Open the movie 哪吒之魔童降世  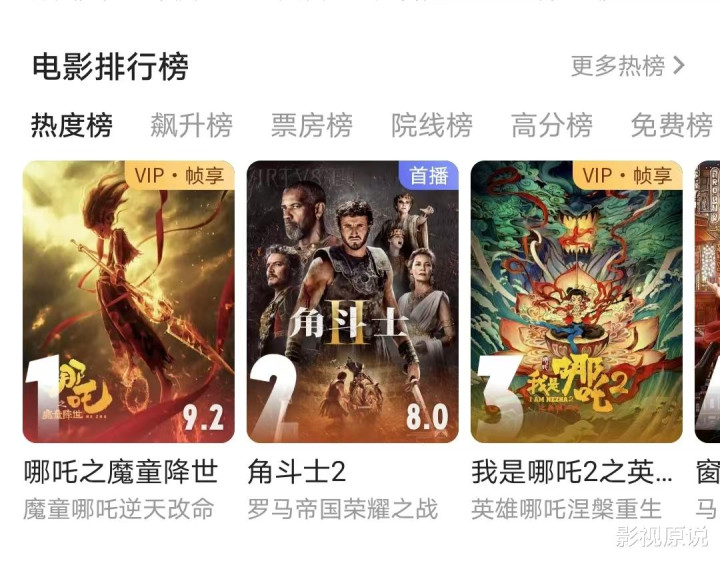click(x=128, y=301)
